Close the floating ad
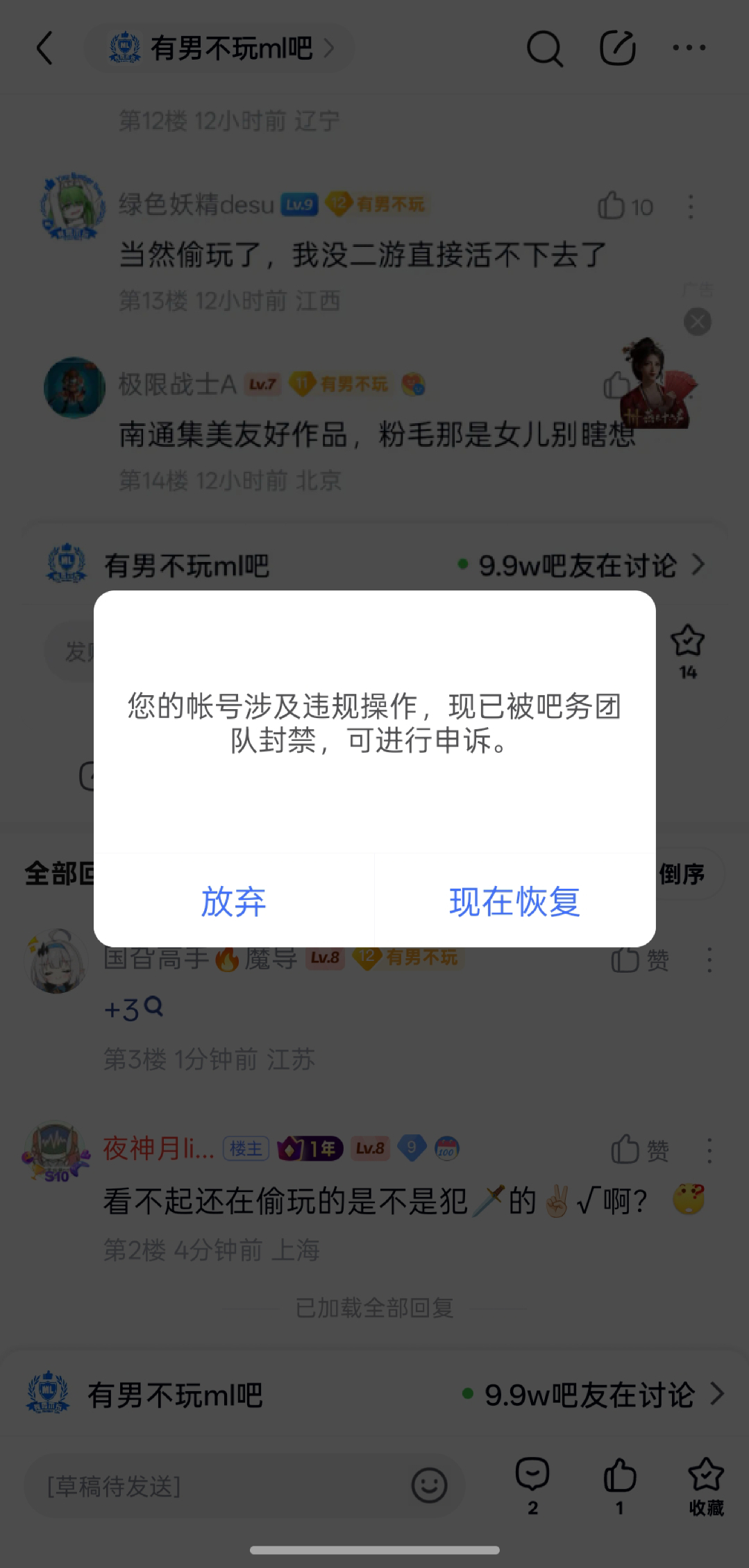This screenshot has height=1568, width=749. [x=698, y=322]
